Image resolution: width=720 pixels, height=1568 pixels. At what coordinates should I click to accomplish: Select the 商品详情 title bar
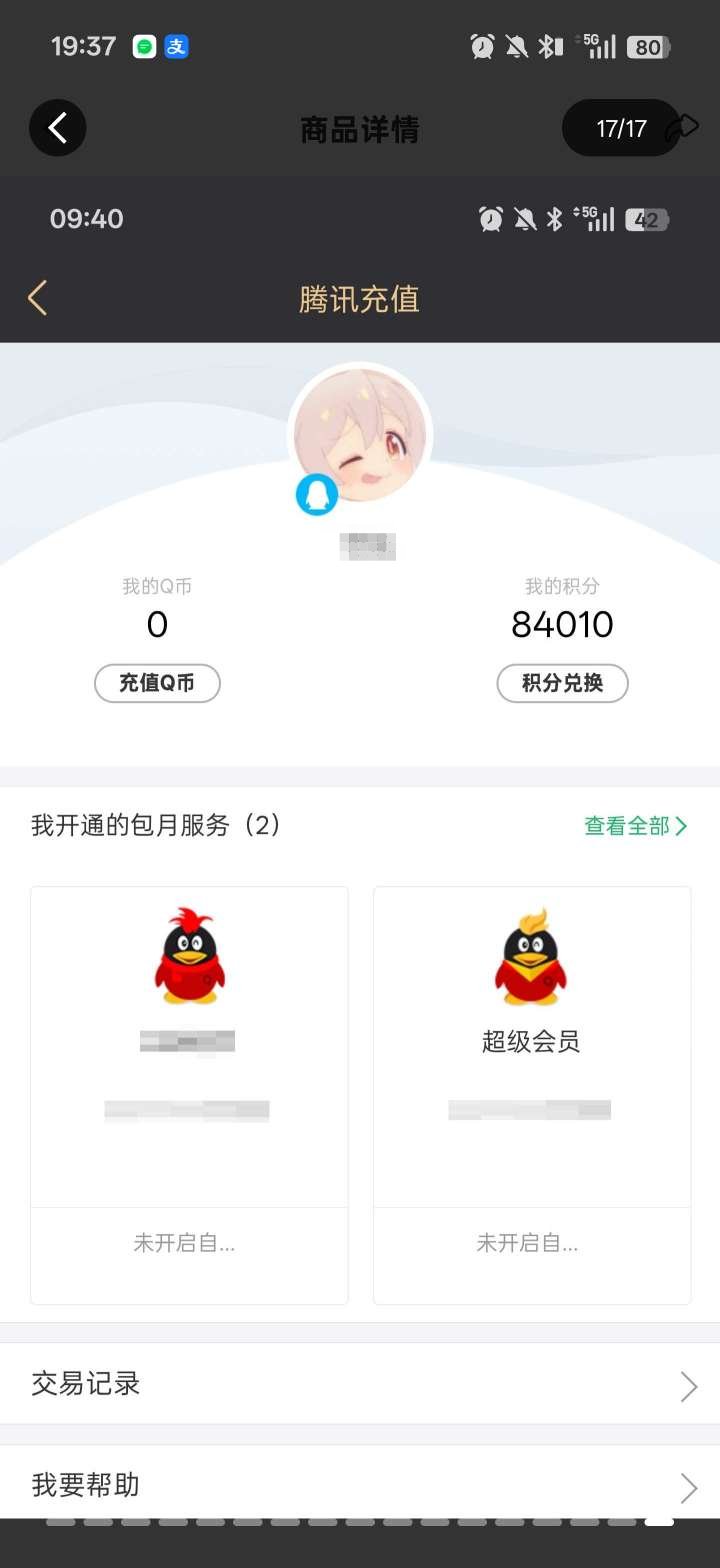(x=358, y=128)
